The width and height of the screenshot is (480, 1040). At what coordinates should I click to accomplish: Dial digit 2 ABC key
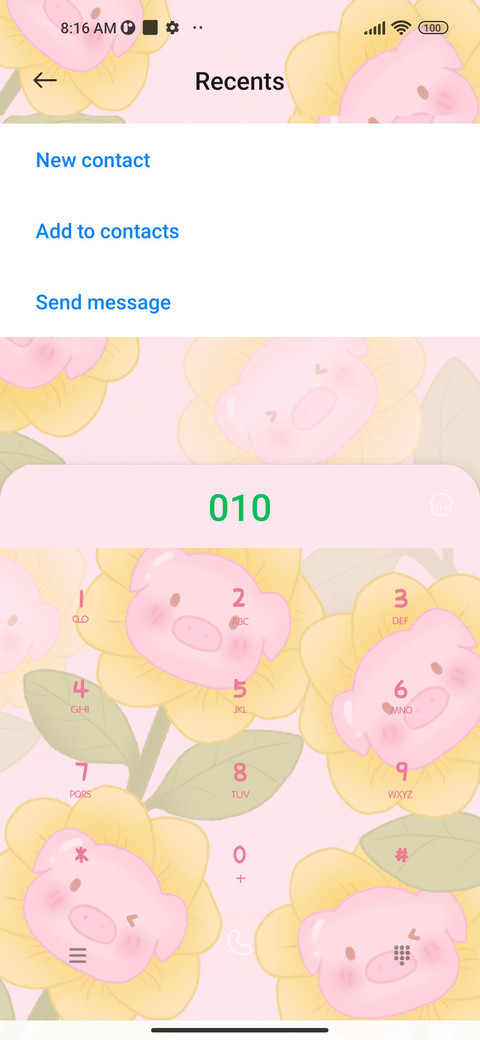click(x=239, y=606)
